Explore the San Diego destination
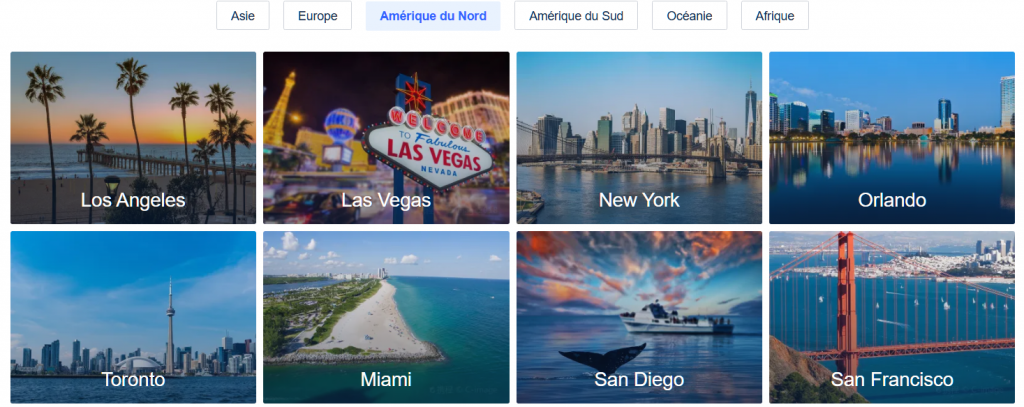The width and height of the screenshot is (1024, 407). point(639,317)
